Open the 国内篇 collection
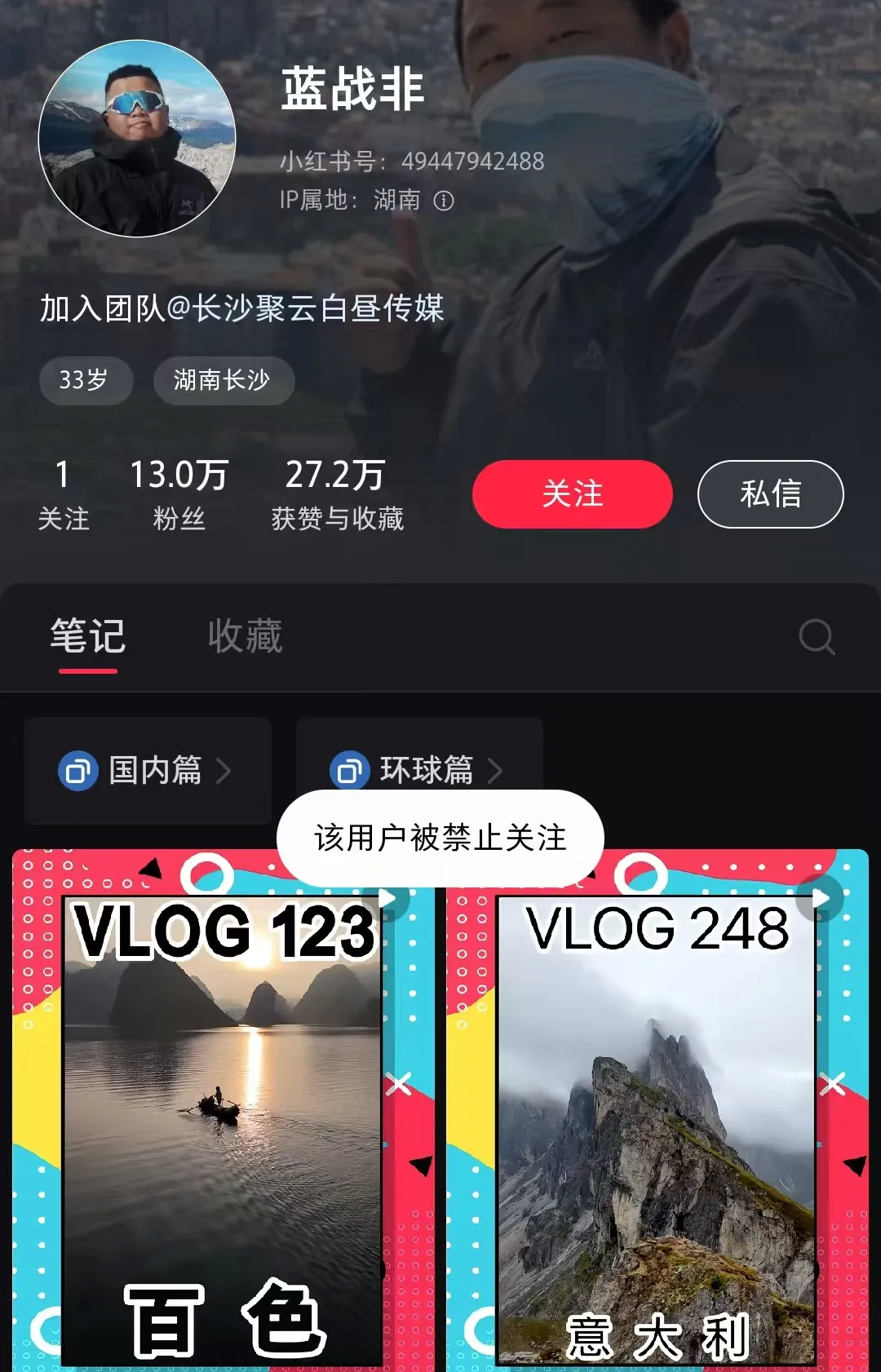This screenshot has height=1372, width=881. 148,770
